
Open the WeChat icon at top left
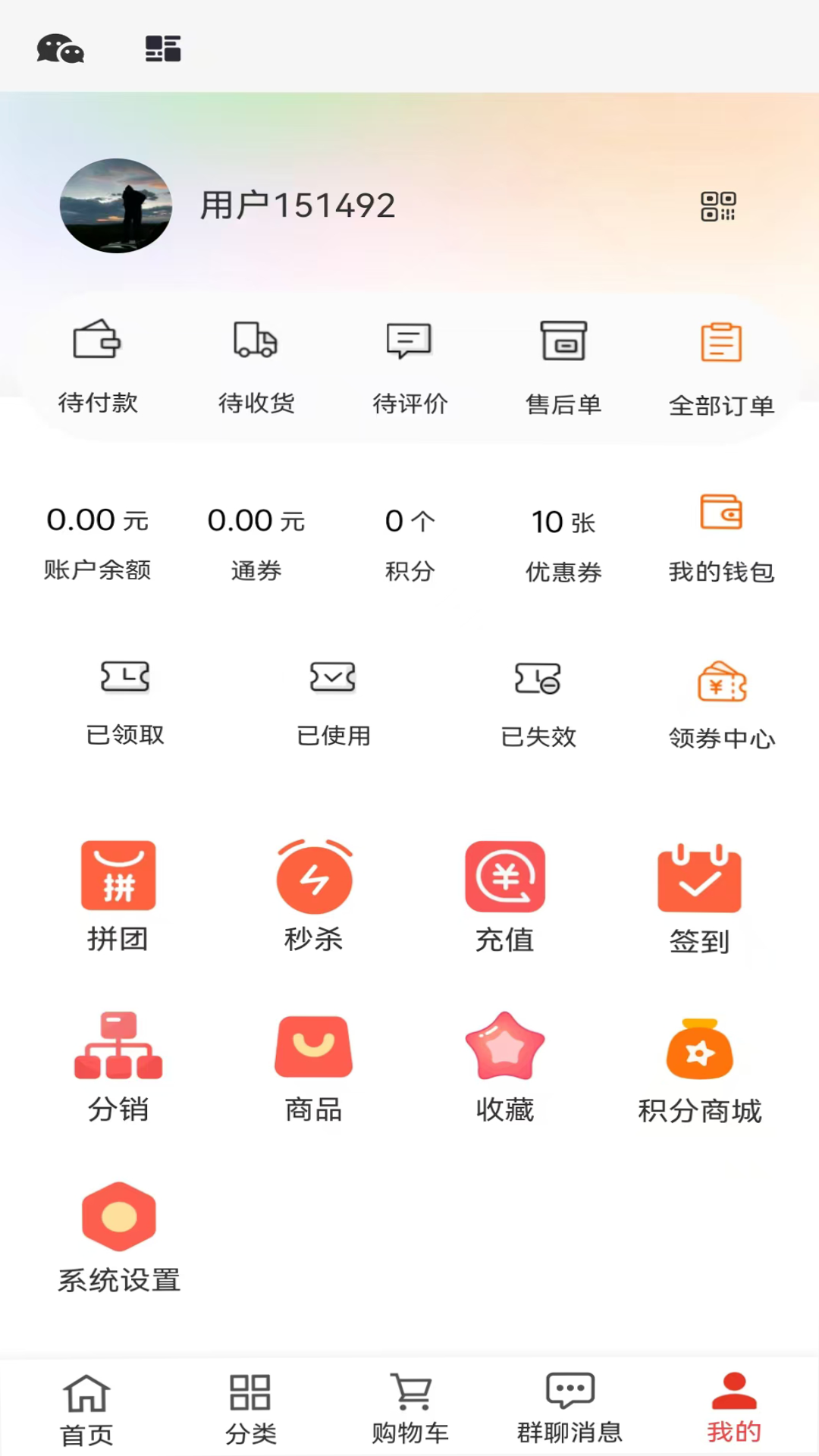point(61,48)
